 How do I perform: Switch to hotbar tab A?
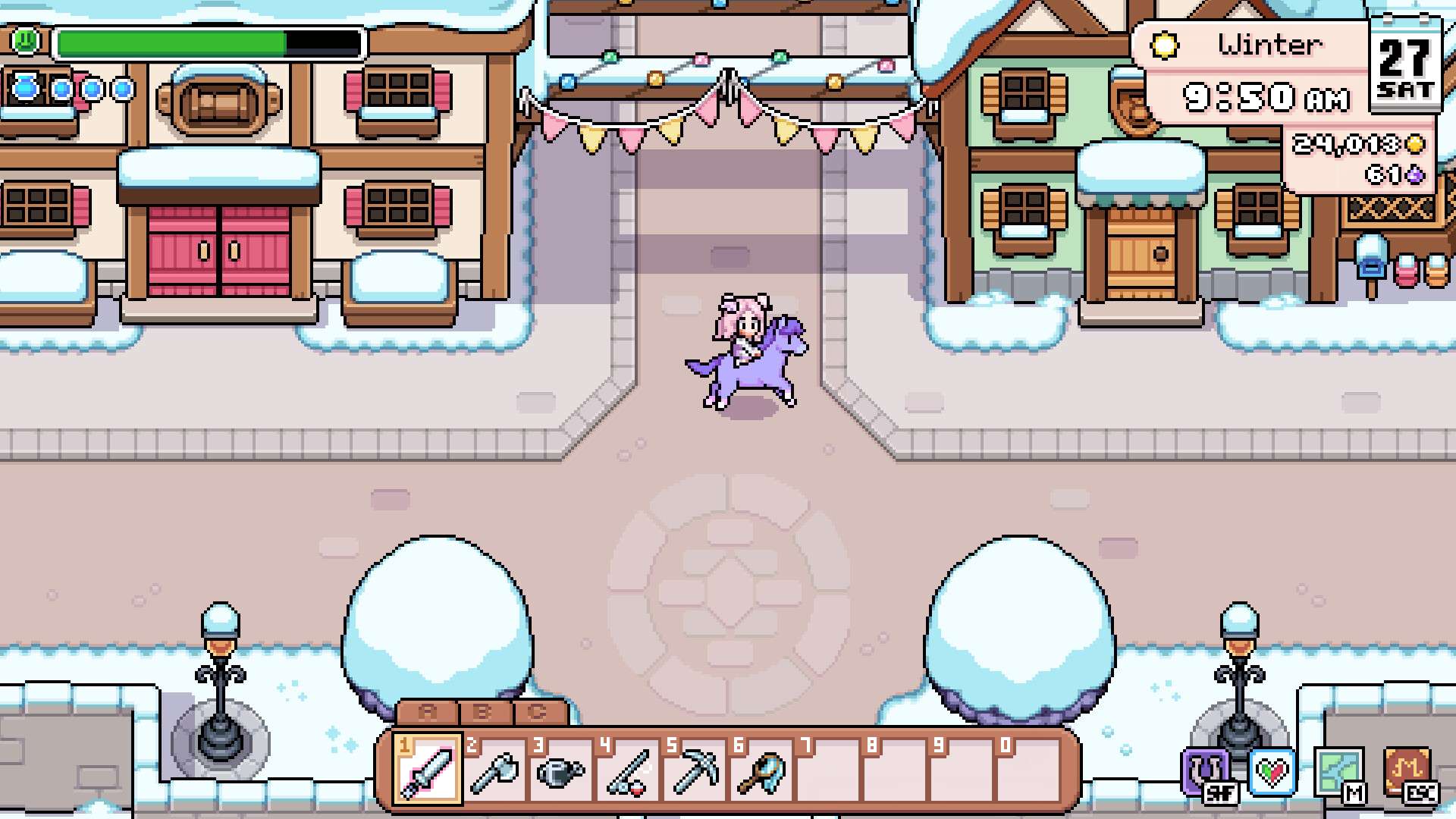428,713
